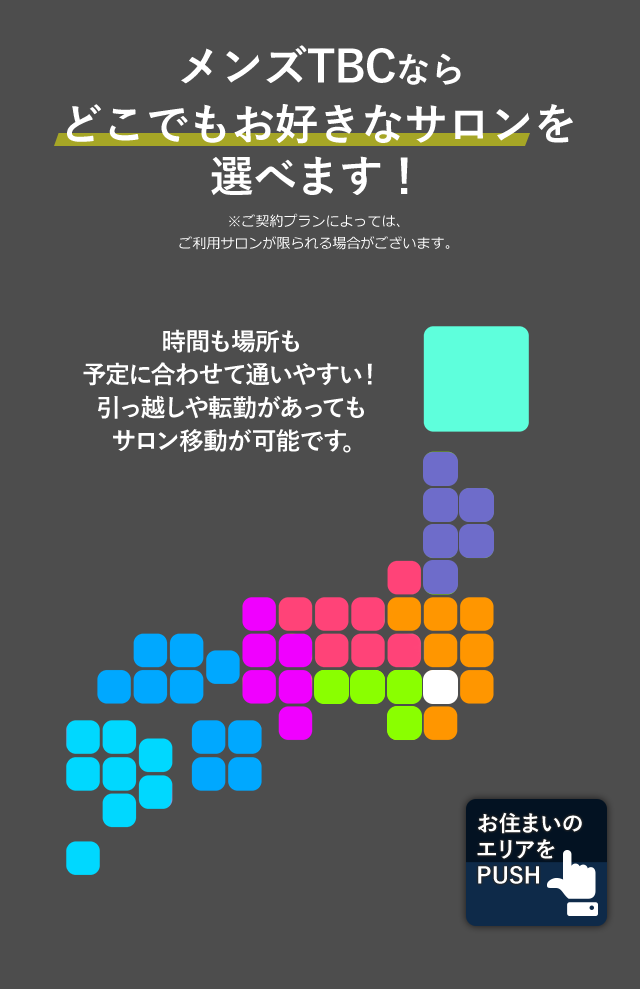Screen dimensions: 640x989
Task: Select the blue Chugoku region tiles
Action: pos(150,687)
